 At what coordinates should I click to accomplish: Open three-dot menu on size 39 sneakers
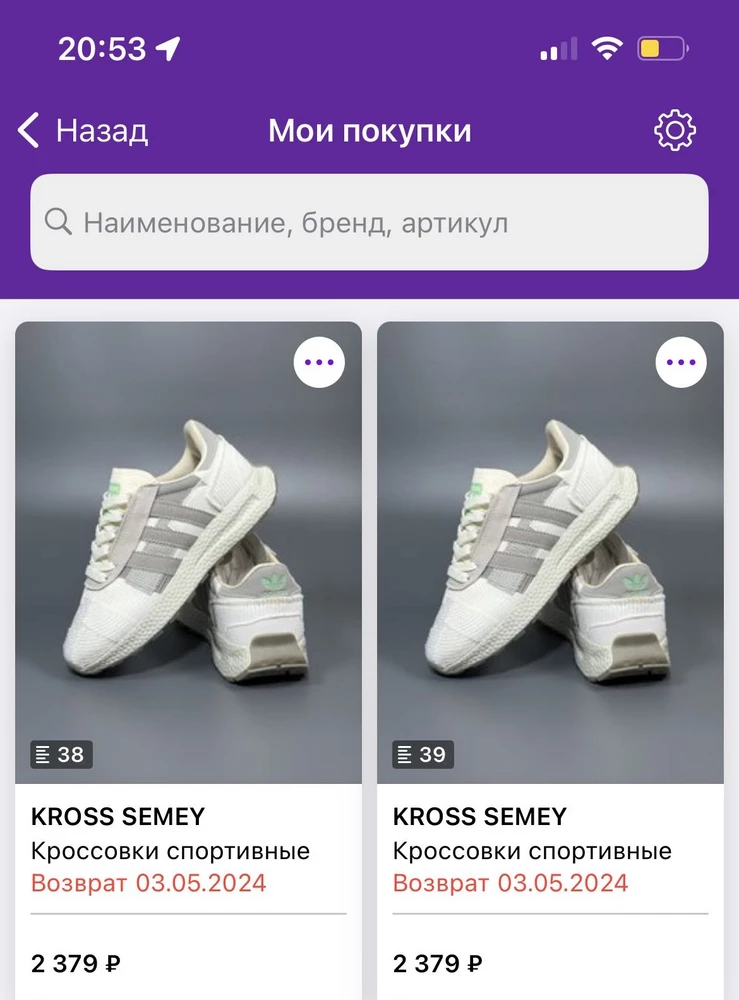click(681, 362)
